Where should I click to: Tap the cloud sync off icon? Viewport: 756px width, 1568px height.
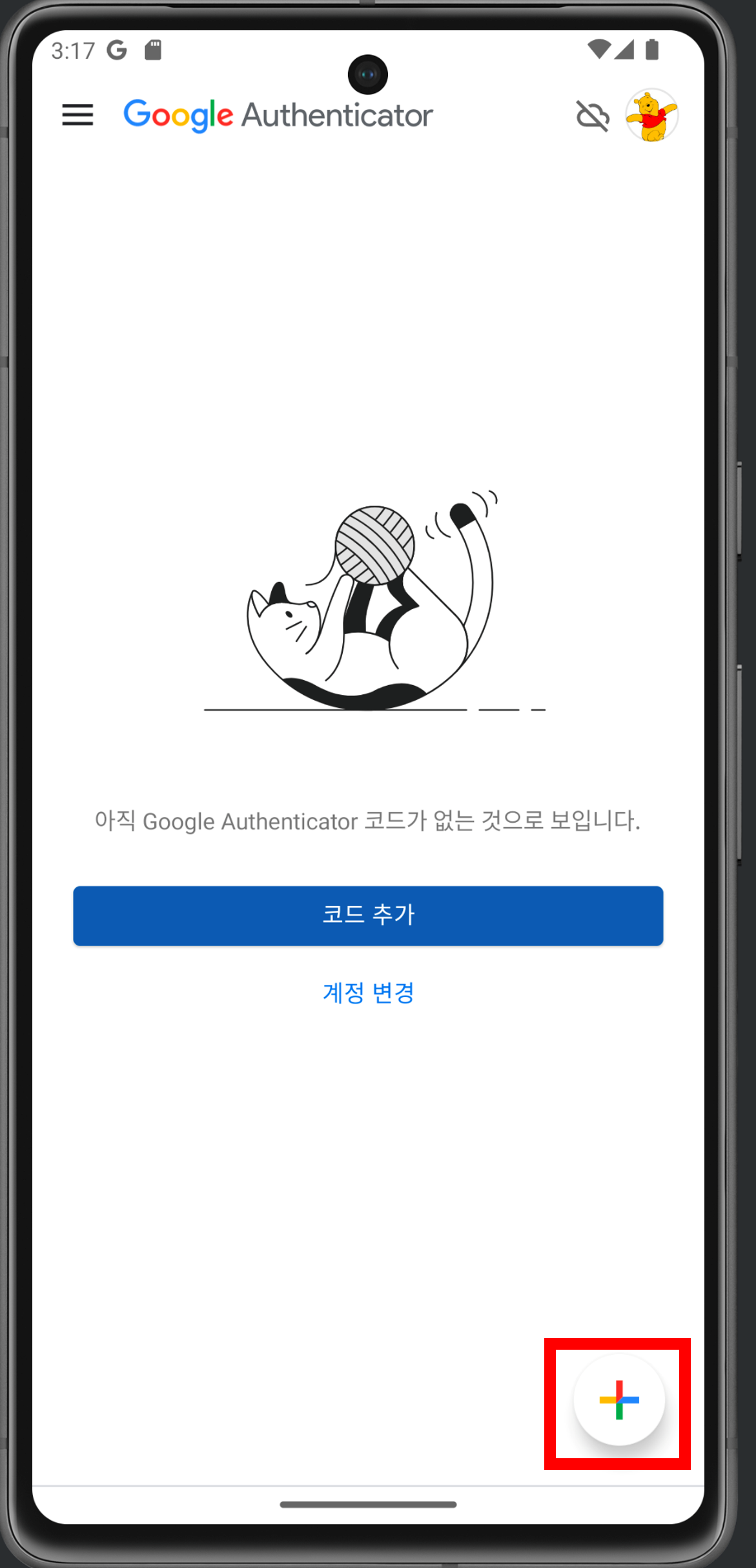pos(592,116)
